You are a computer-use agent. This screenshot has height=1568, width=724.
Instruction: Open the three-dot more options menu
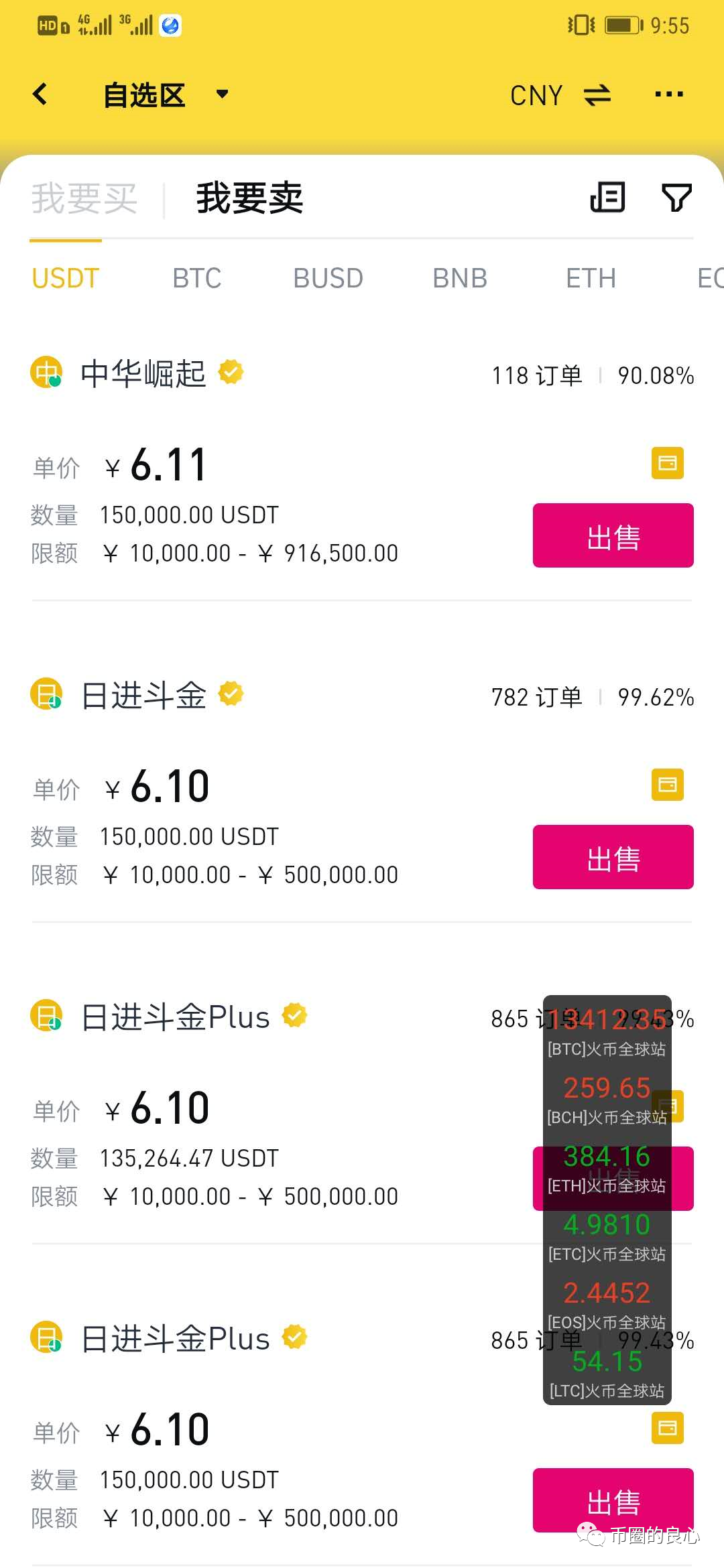[668, 94]
